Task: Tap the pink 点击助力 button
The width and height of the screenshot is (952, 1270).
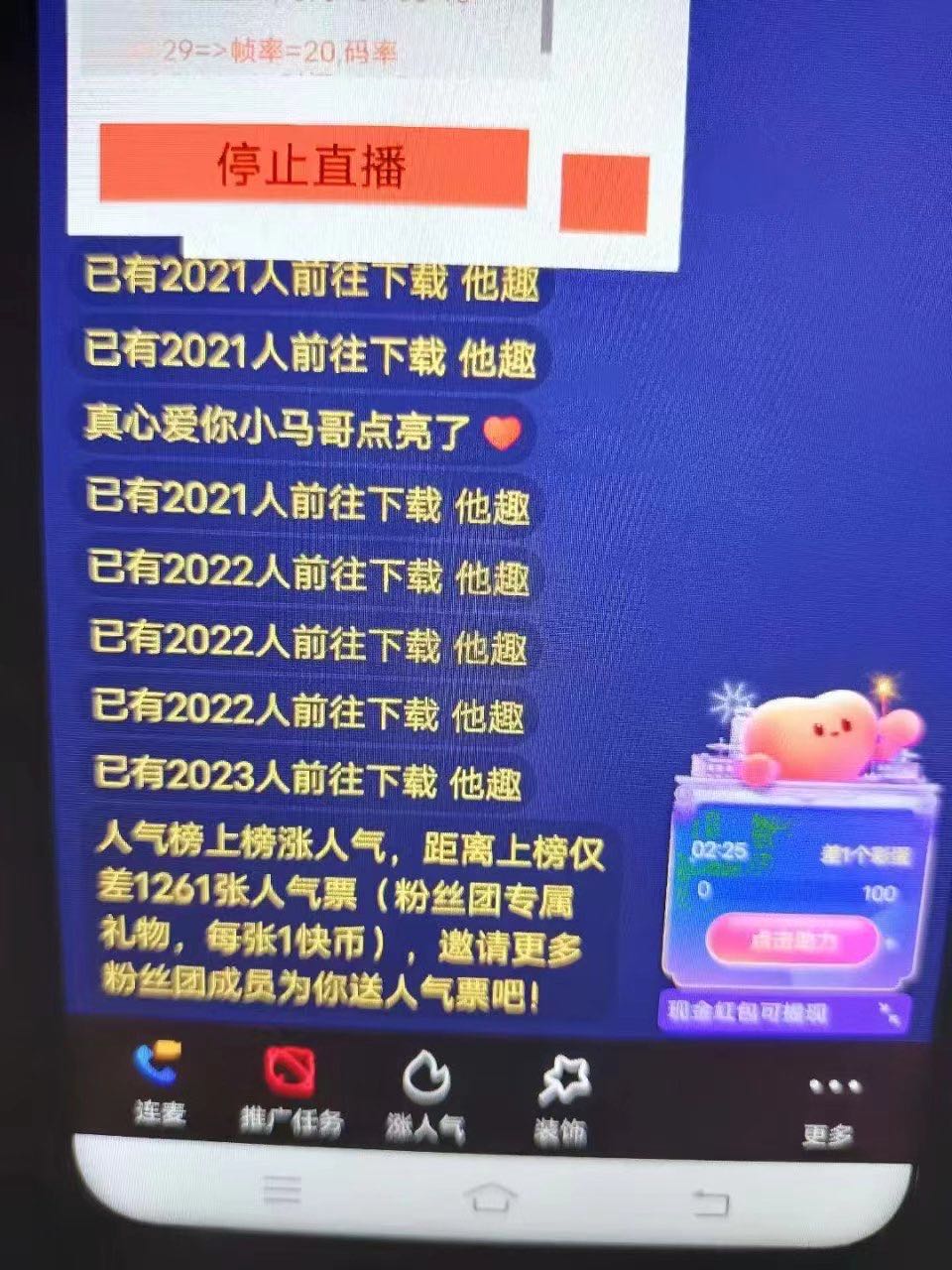Action: (791, 940)
